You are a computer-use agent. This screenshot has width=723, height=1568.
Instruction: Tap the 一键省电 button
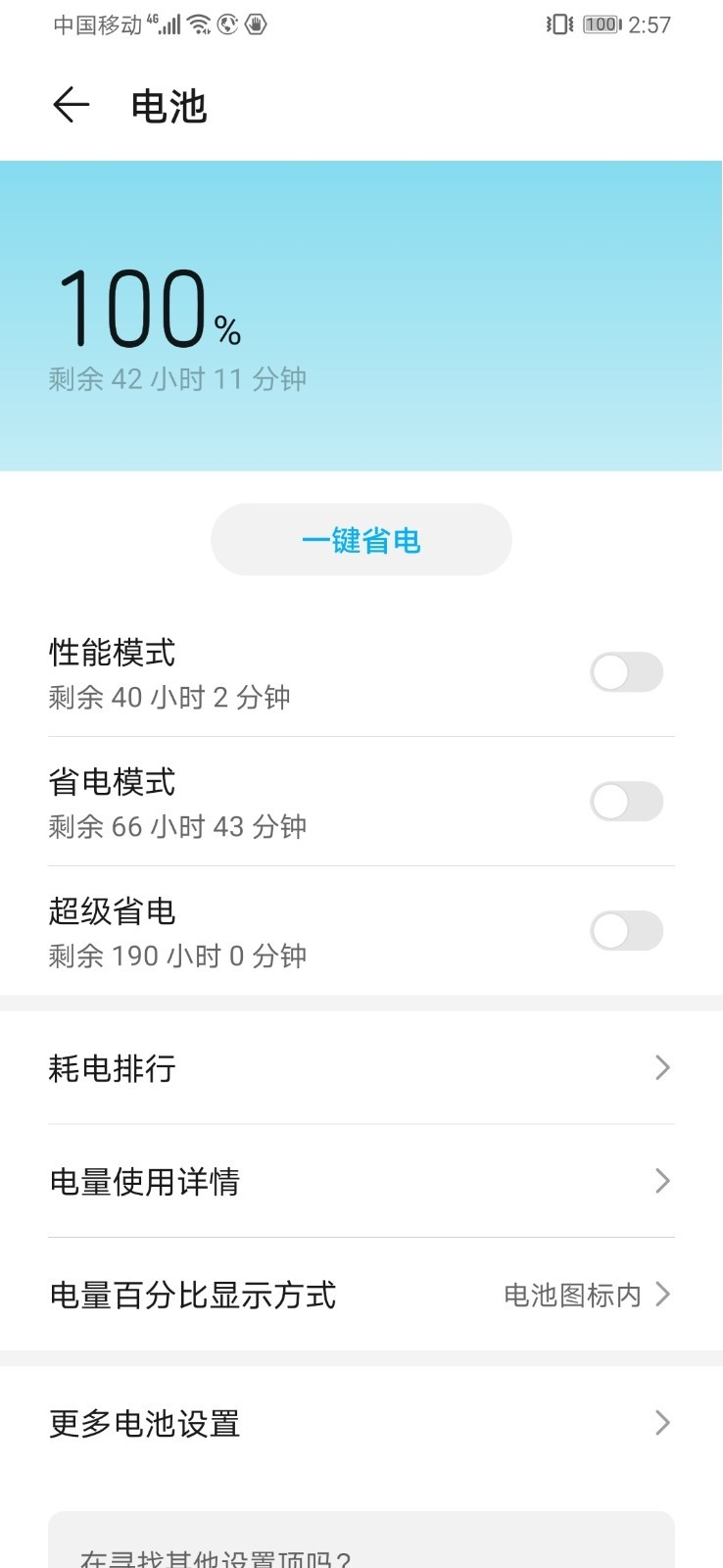point(361,540)
